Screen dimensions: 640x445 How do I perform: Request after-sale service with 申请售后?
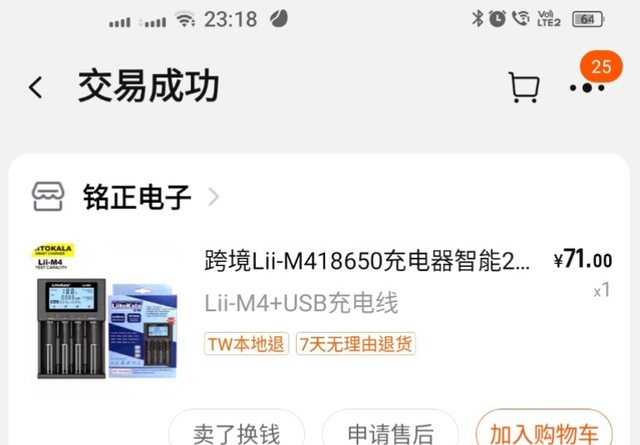(x=390, y=431)
